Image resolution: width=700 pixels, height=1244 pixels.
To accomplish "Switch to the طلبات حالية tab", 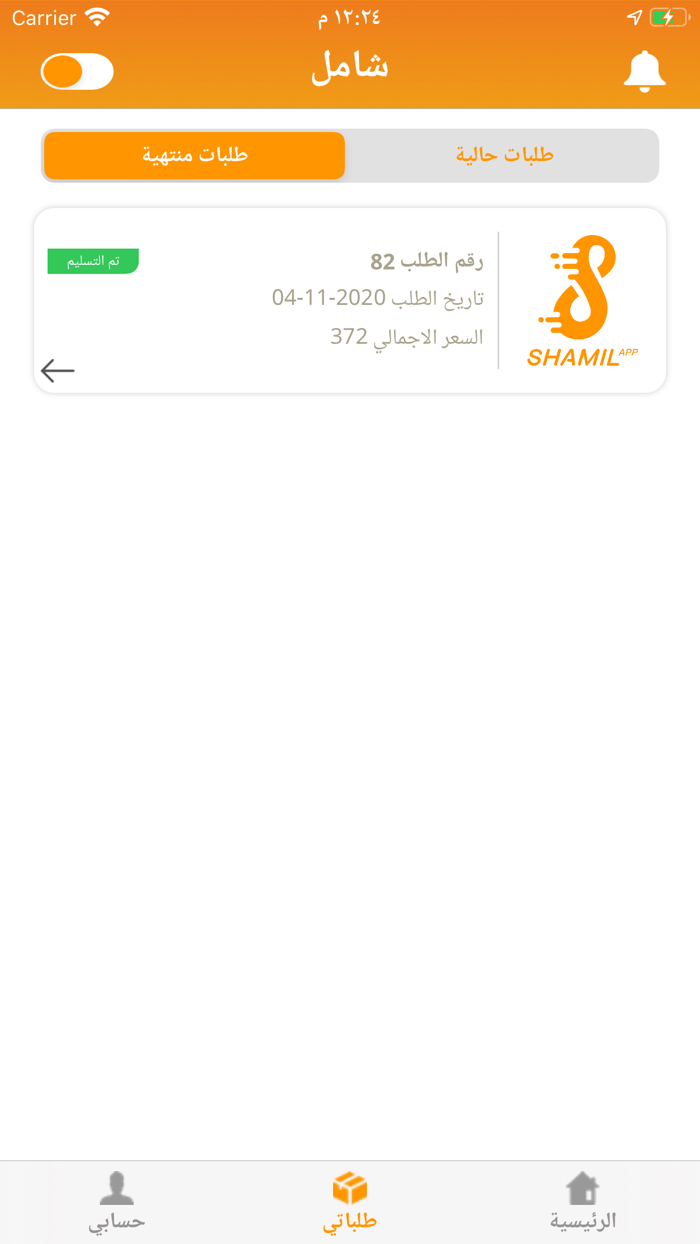I will click(x=504, y=155).
